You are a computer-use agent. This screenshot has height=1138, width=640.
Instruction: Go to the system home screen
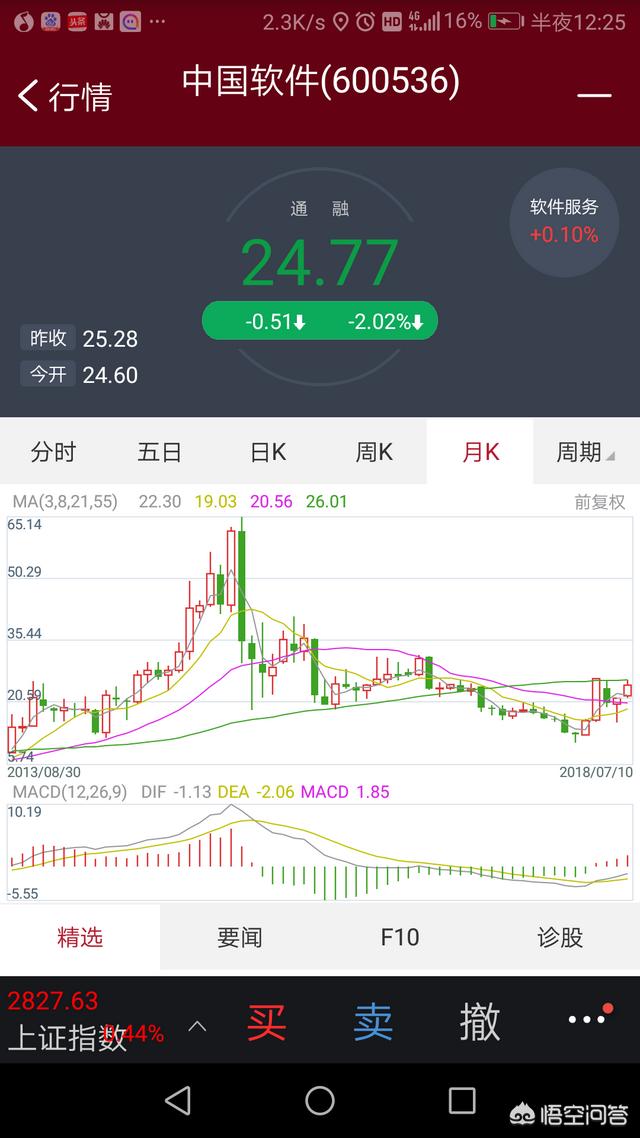click(x=320, y=1100)
